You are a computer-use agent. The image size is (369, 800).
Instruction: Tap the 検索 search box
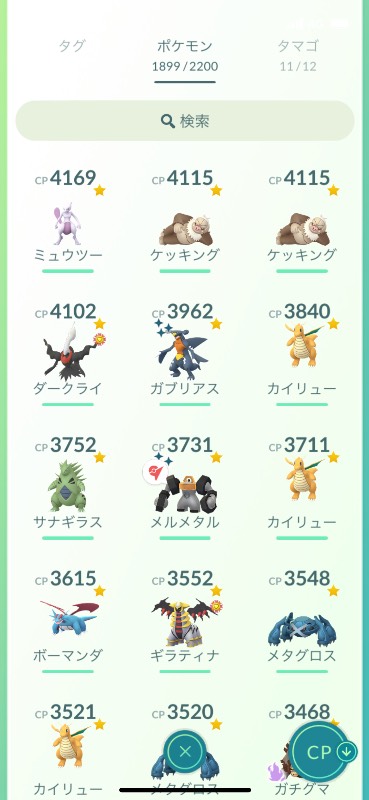[185, 121]
